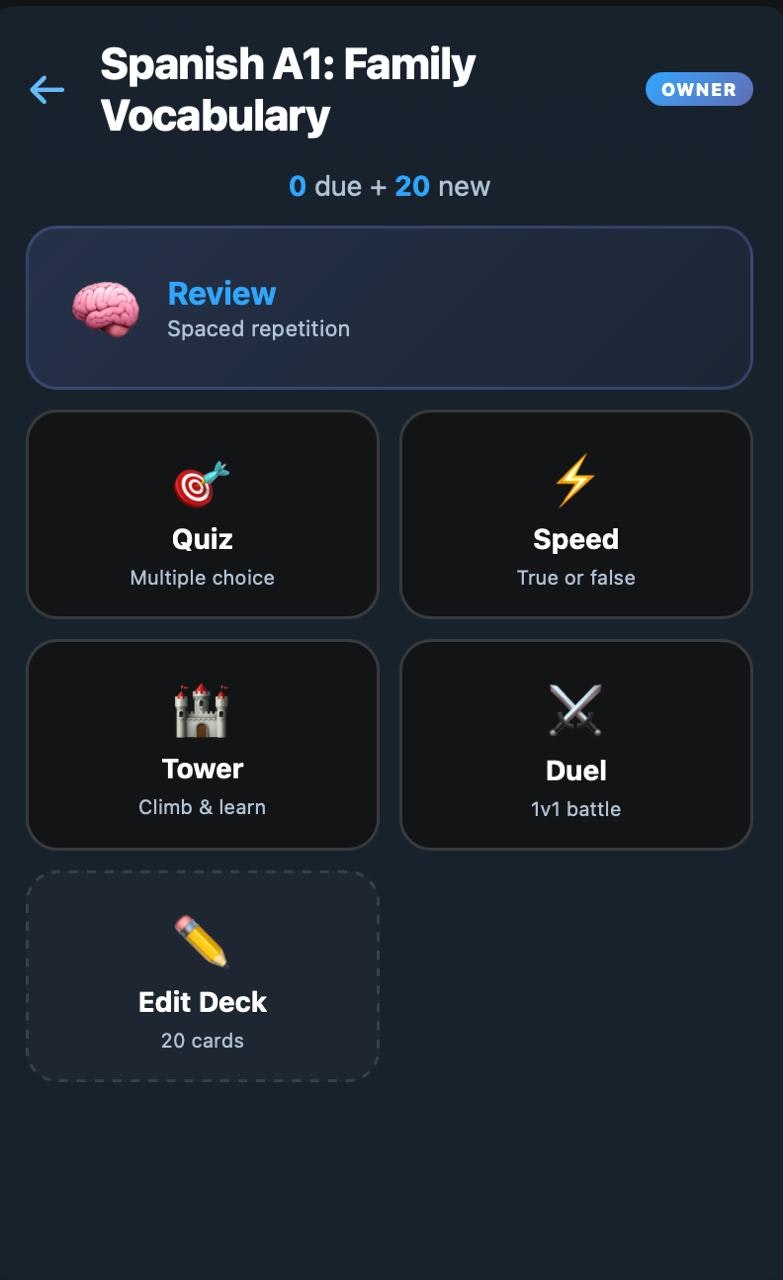Start a 1v1 Duel battle
This screenshot has width=783, height=1280.
575,744
